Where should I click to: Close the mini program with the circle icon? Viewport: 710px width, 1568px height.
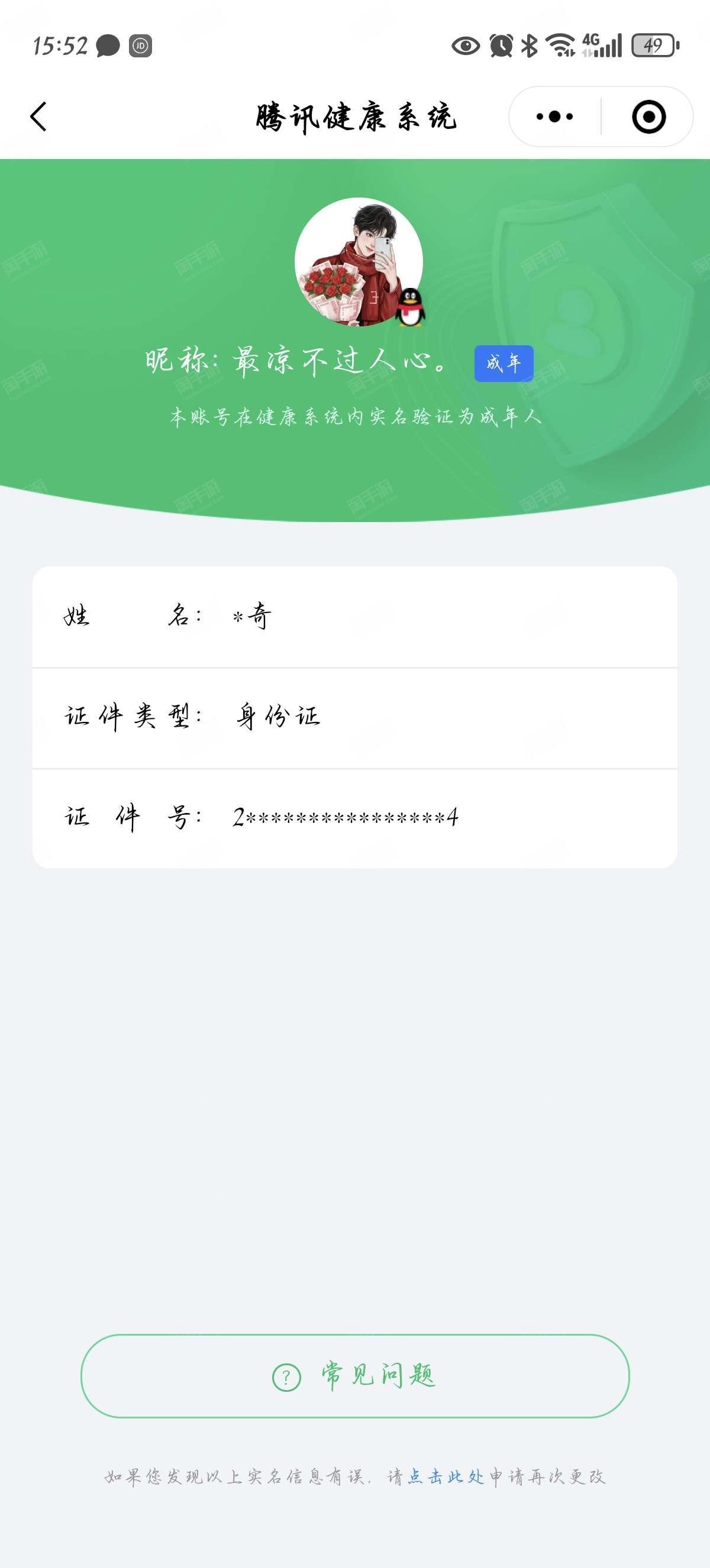648,116
